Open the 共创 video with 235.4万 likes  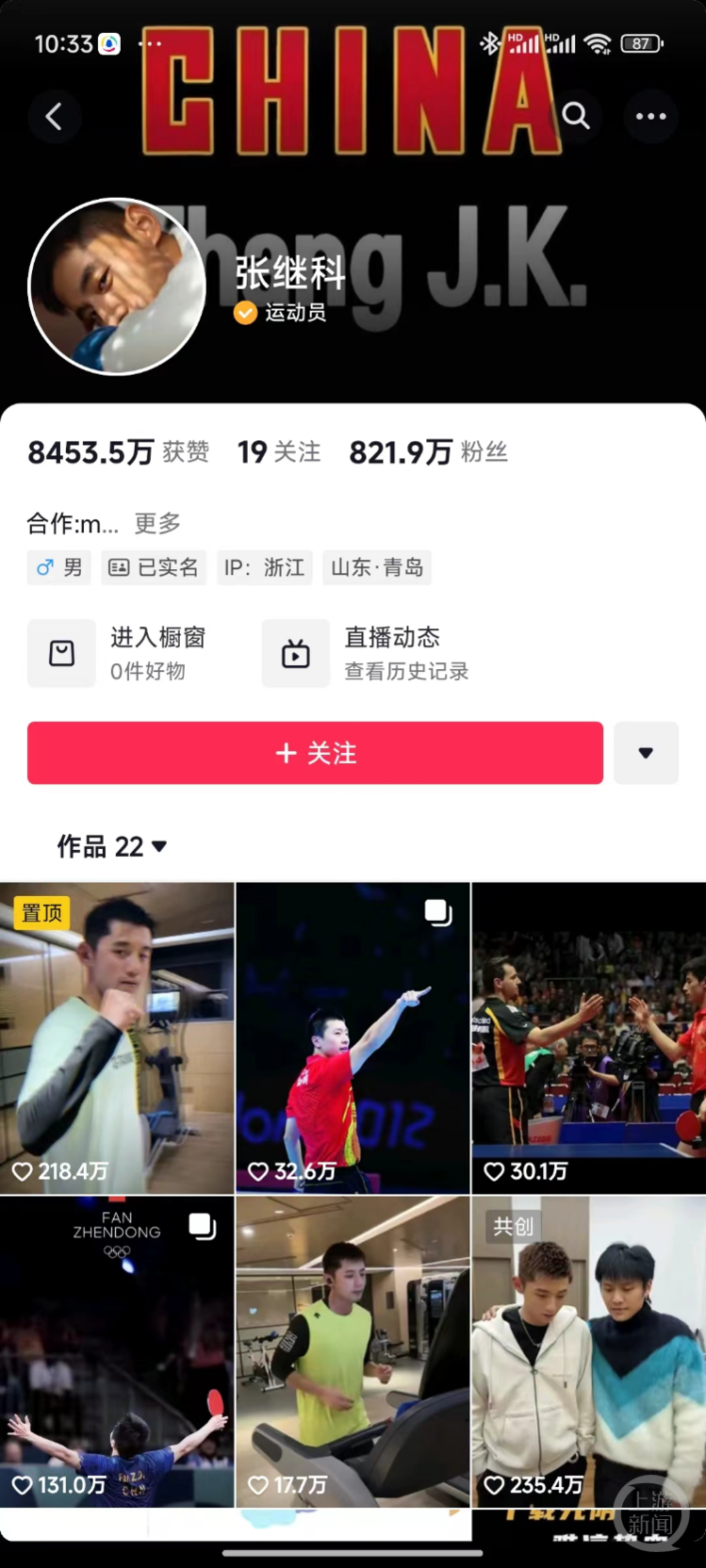tap(588, 1351)
